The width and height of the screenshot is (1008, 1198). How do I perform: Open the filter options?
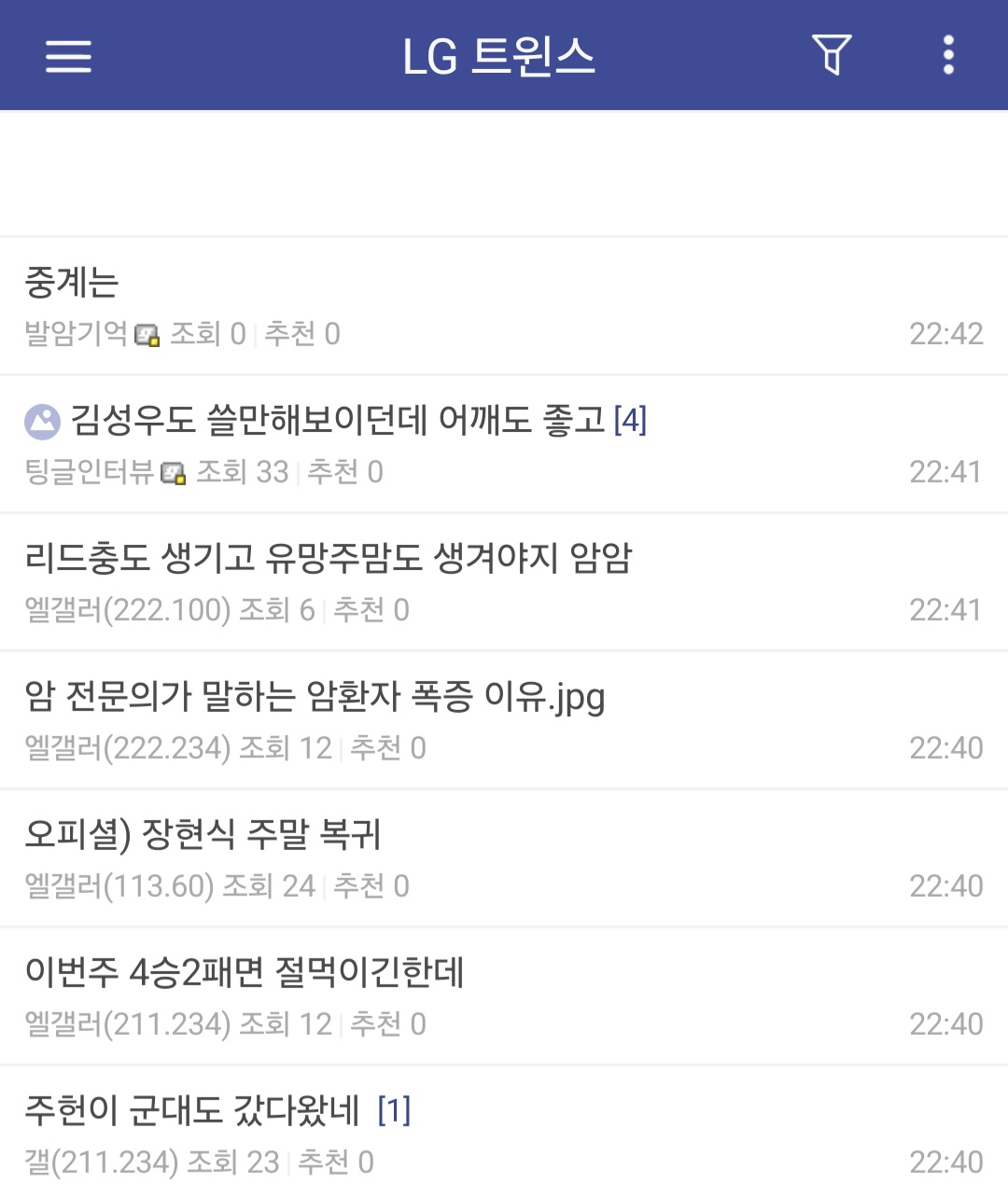pos(831,55)
